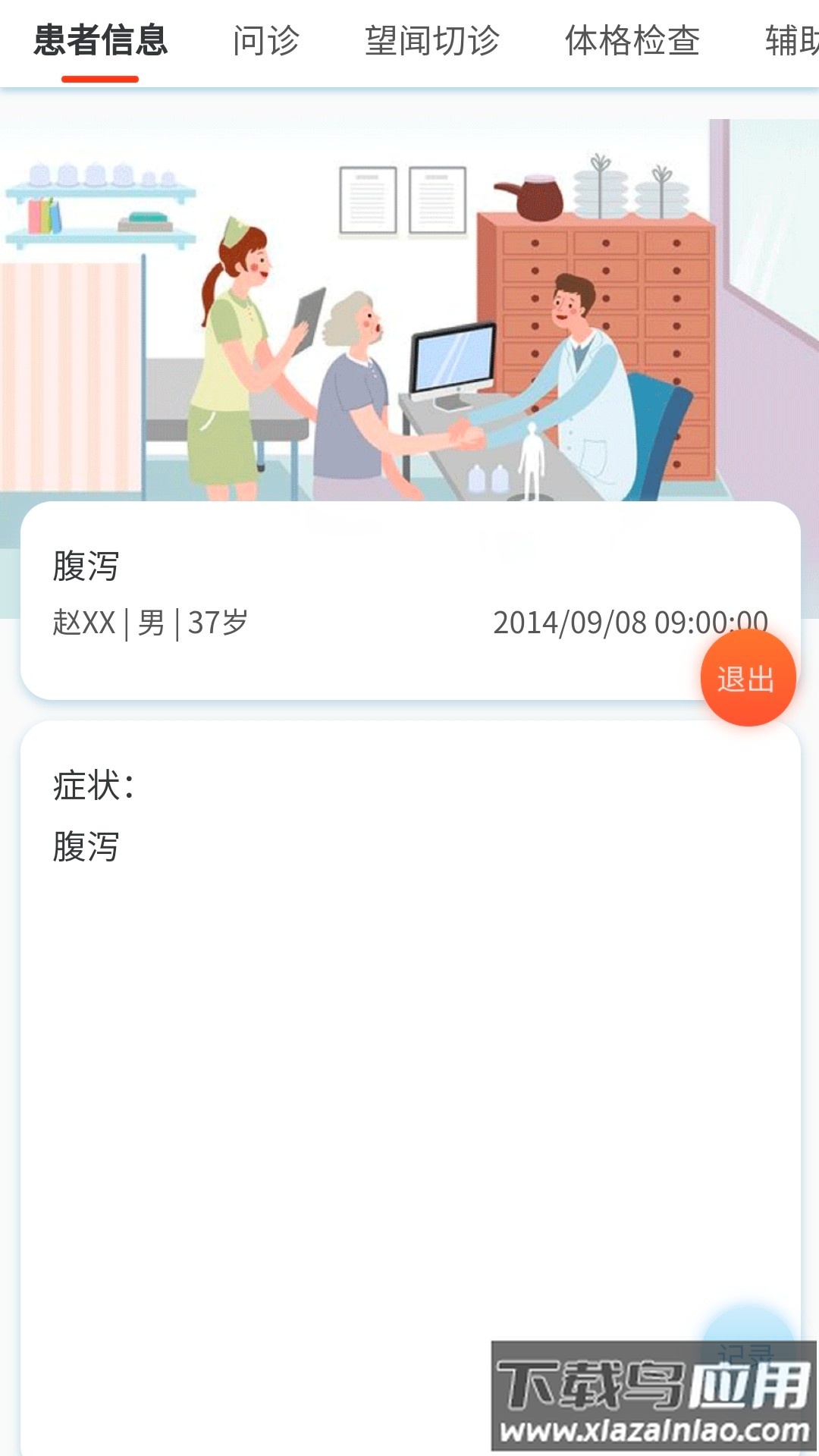Select the visit timestamp 2014/09/08 09:00:00

pyautogui.click(x=632, y=622)
